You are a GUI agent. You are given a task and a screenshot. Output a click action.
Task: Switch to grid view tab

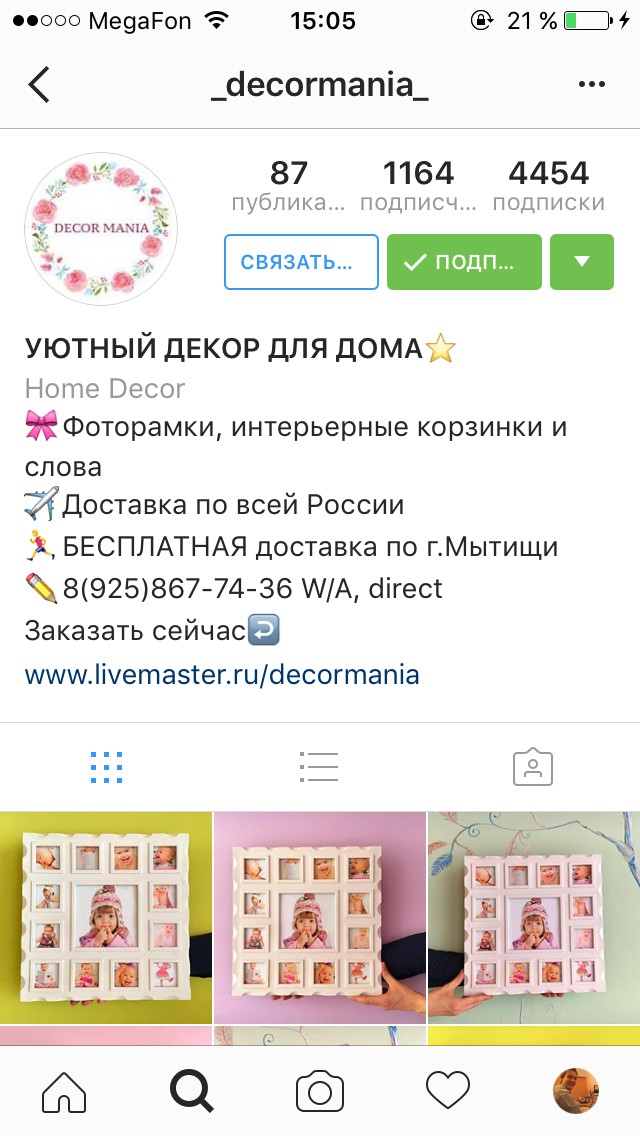(x=107, y=767)
